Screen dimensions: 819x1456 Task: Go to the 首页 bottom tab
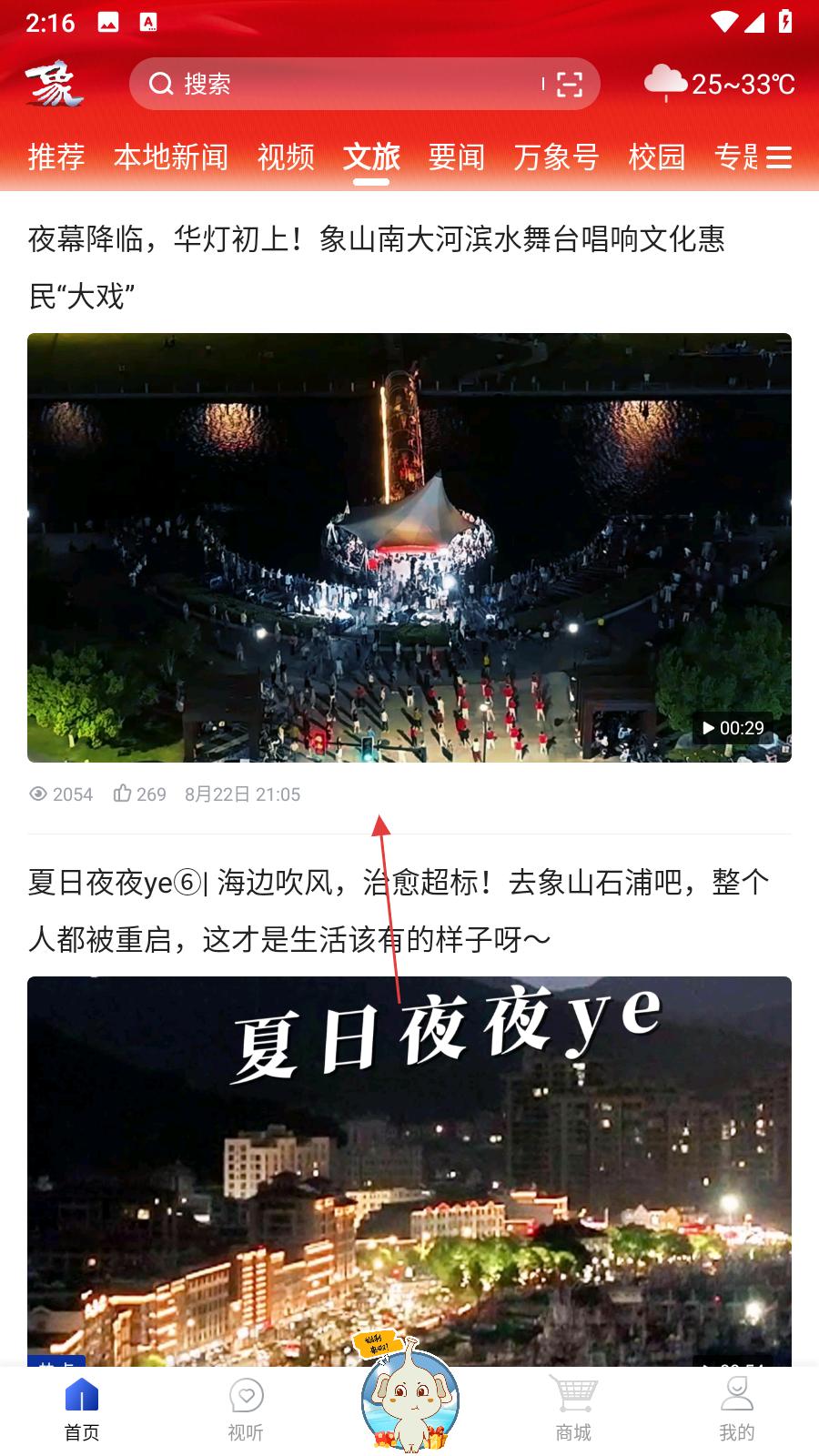[82, 1409]
